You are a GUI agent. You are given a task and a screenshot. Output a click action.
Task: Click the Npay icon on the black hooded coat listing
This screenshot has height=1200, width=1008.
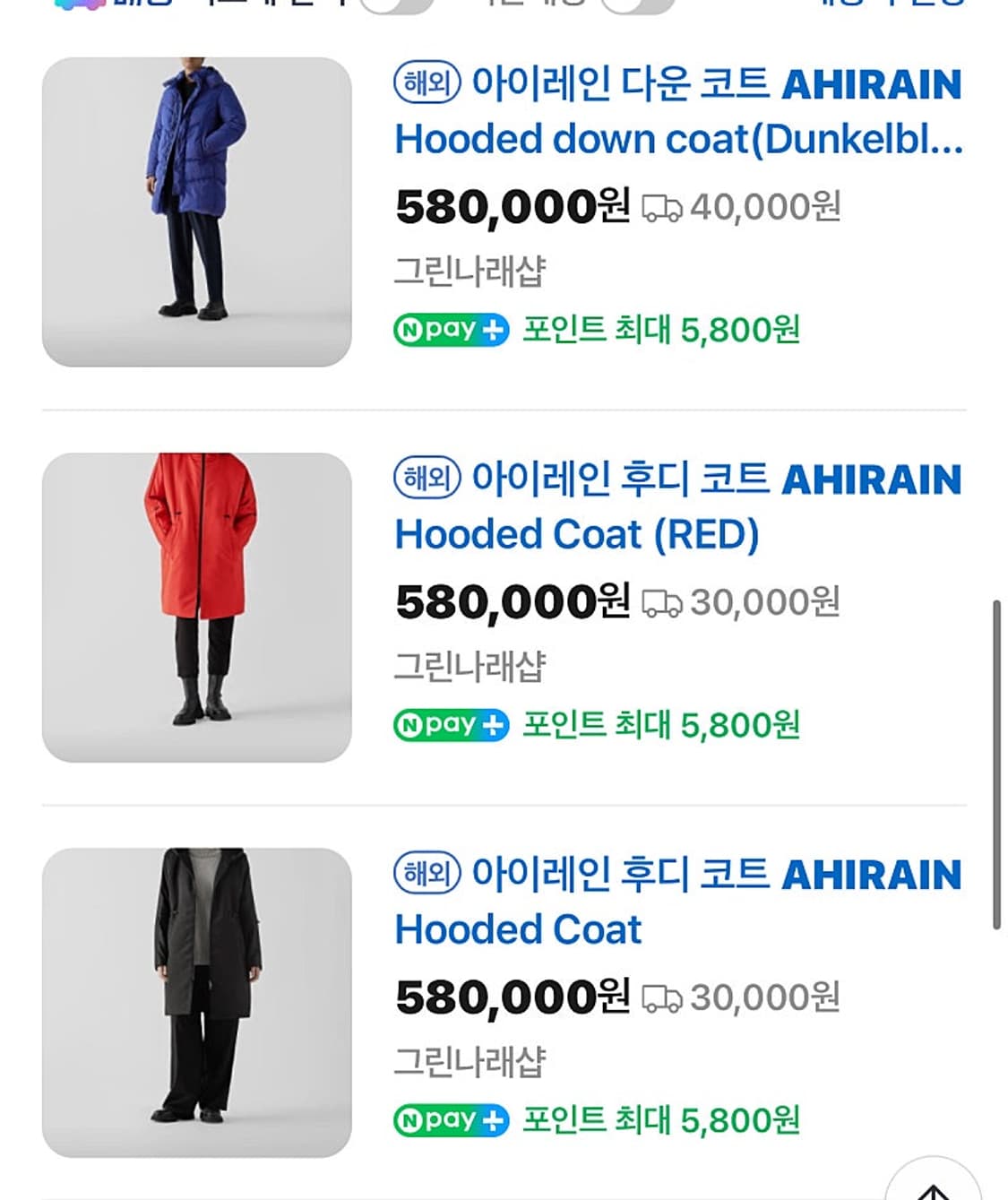coord(452,1118)
